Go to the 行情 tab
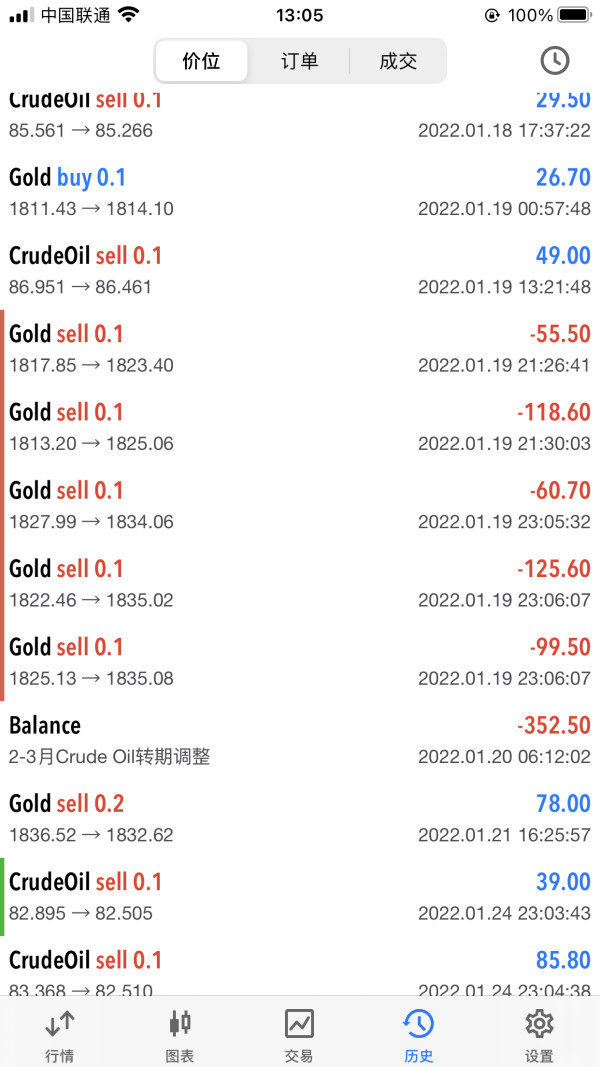600x1067 pixels. (x=60, y=1034)
